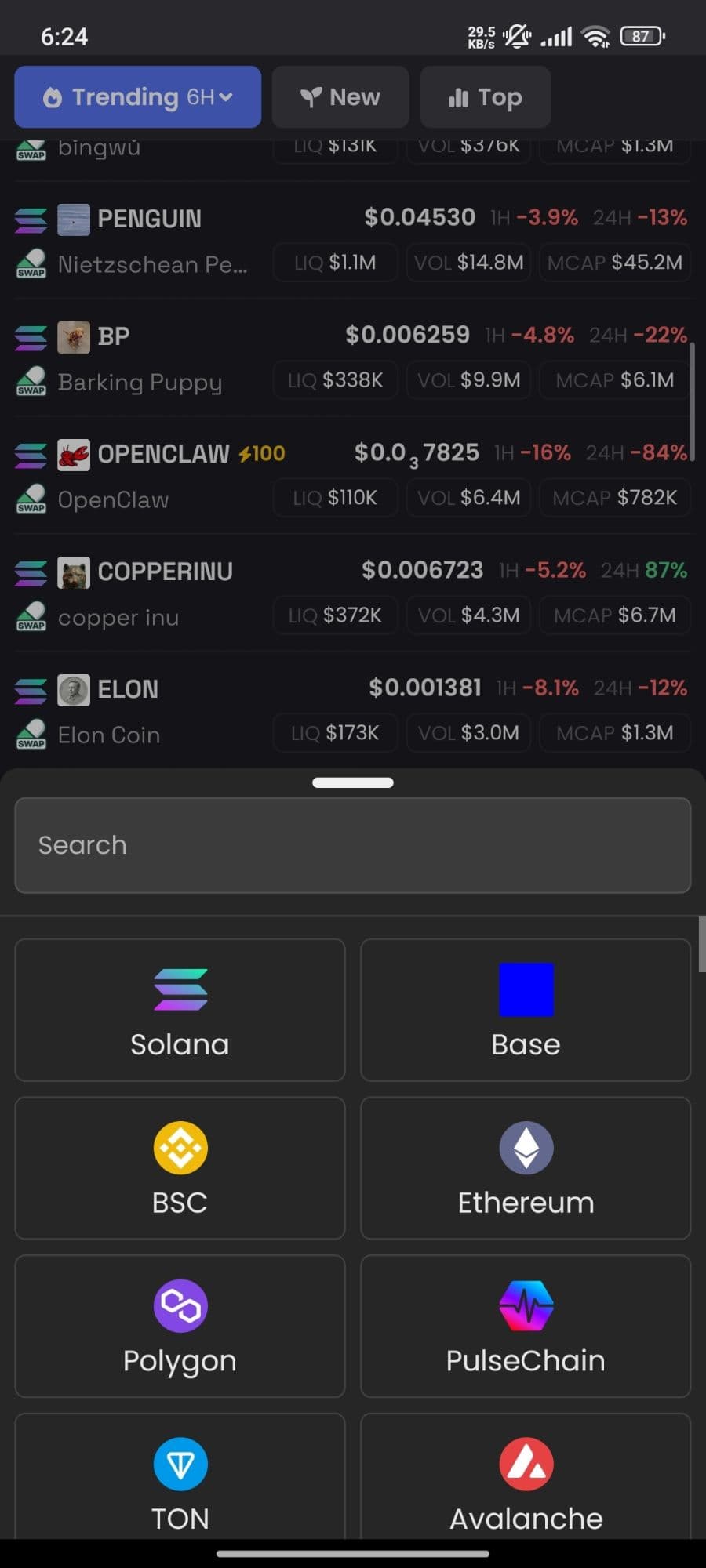706x1568 pixels.
Task: Tap the bottom sheet drag handle
Action: pos(353,782)
